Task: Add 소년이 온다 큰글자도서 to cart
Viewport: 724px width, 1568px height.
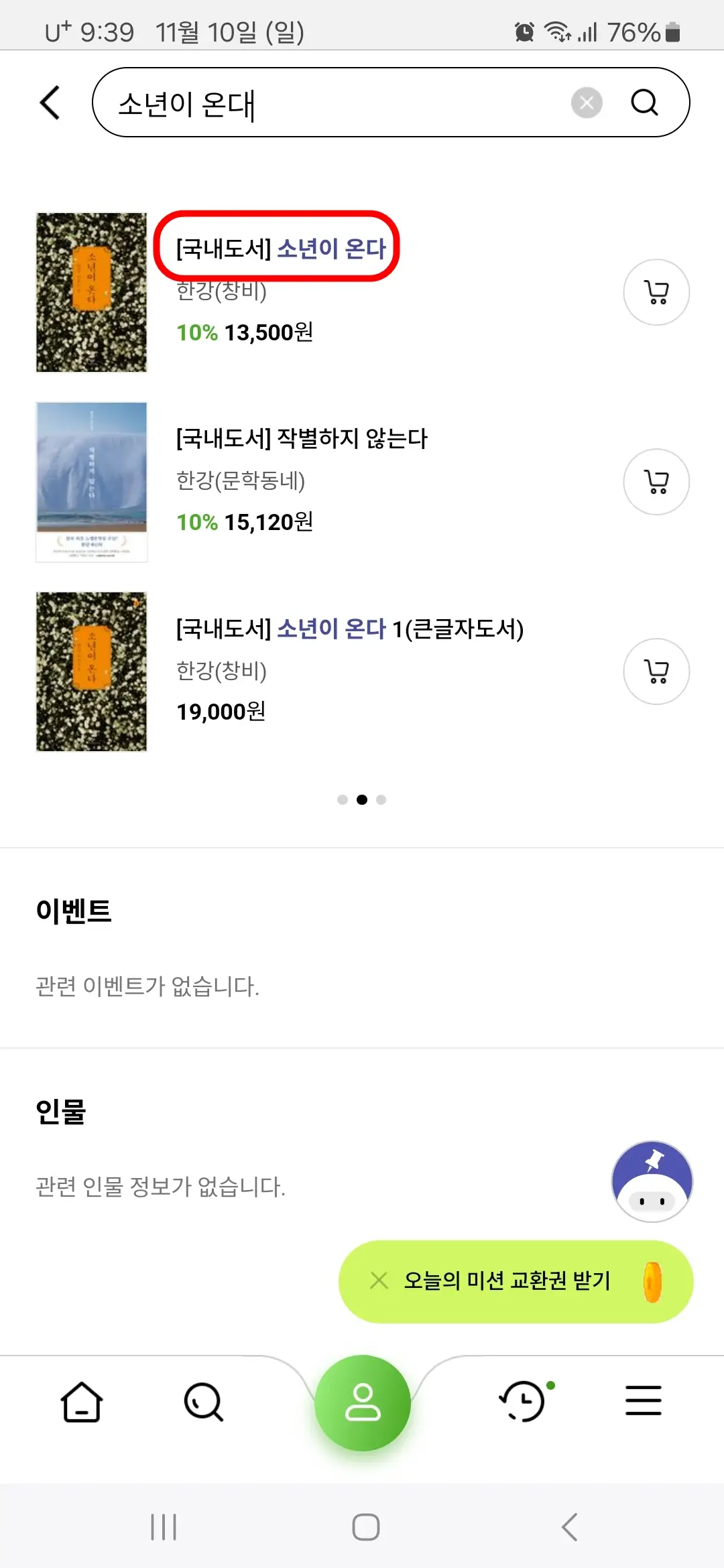Action: (656, 672)
